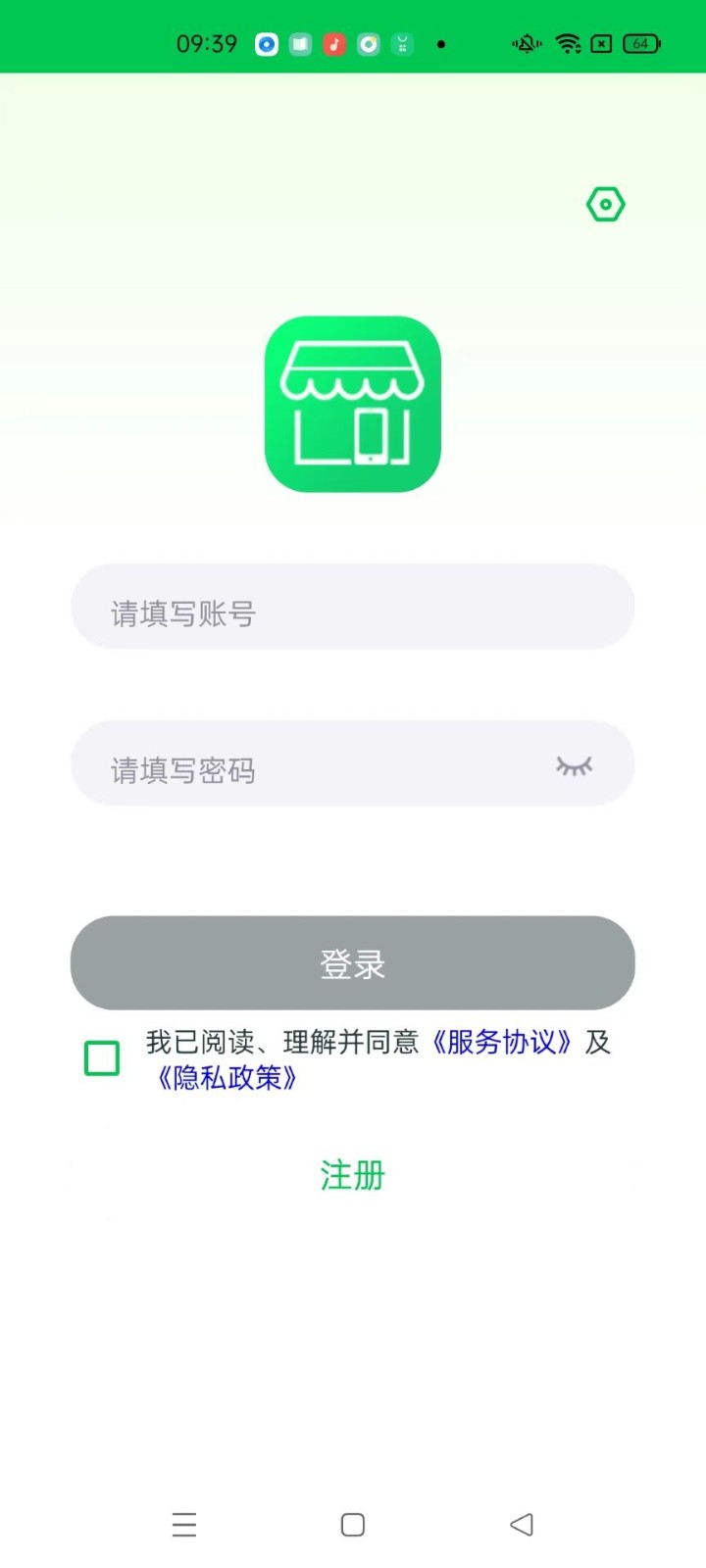
Task: Tap the 登录 login button
Action: tap(353, 963)
